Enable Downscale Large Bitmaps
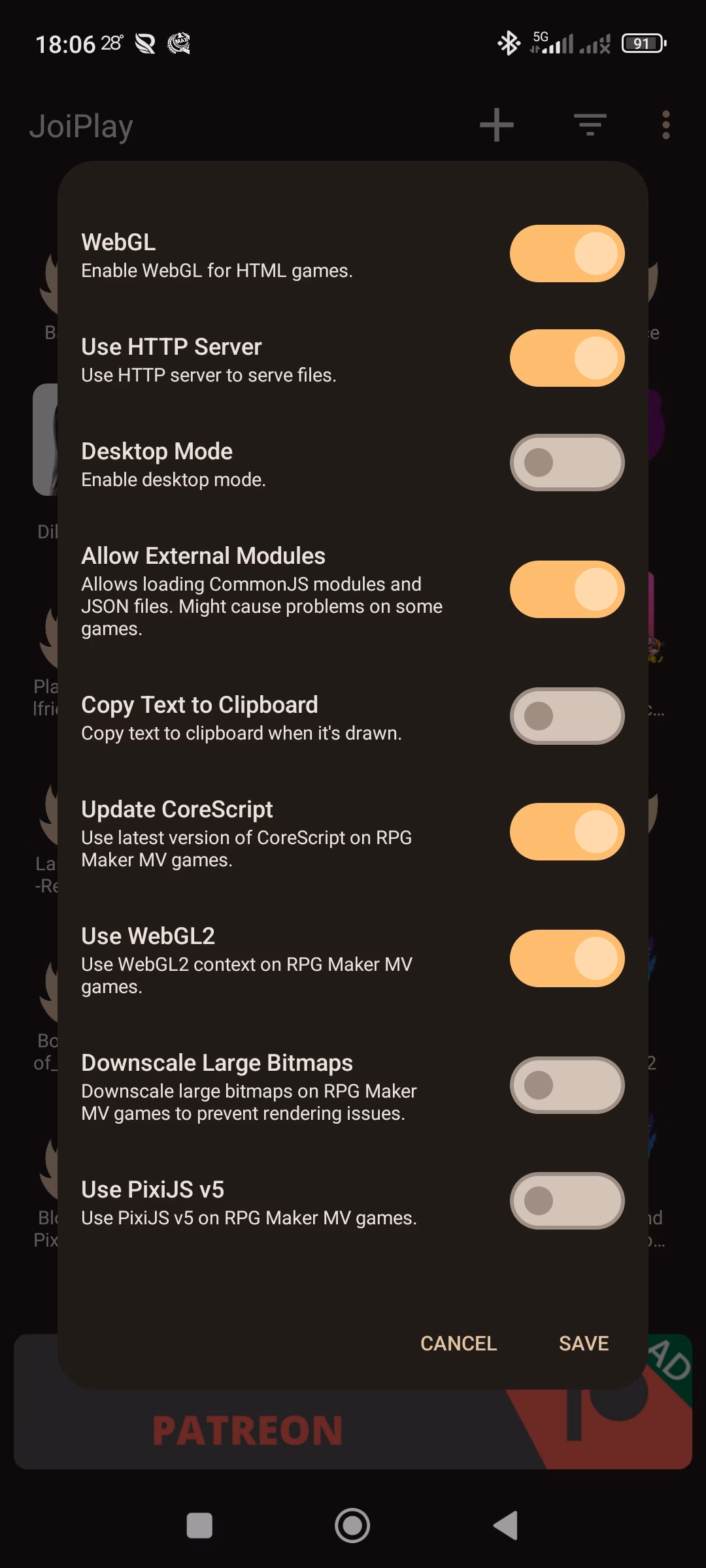 567,1085
